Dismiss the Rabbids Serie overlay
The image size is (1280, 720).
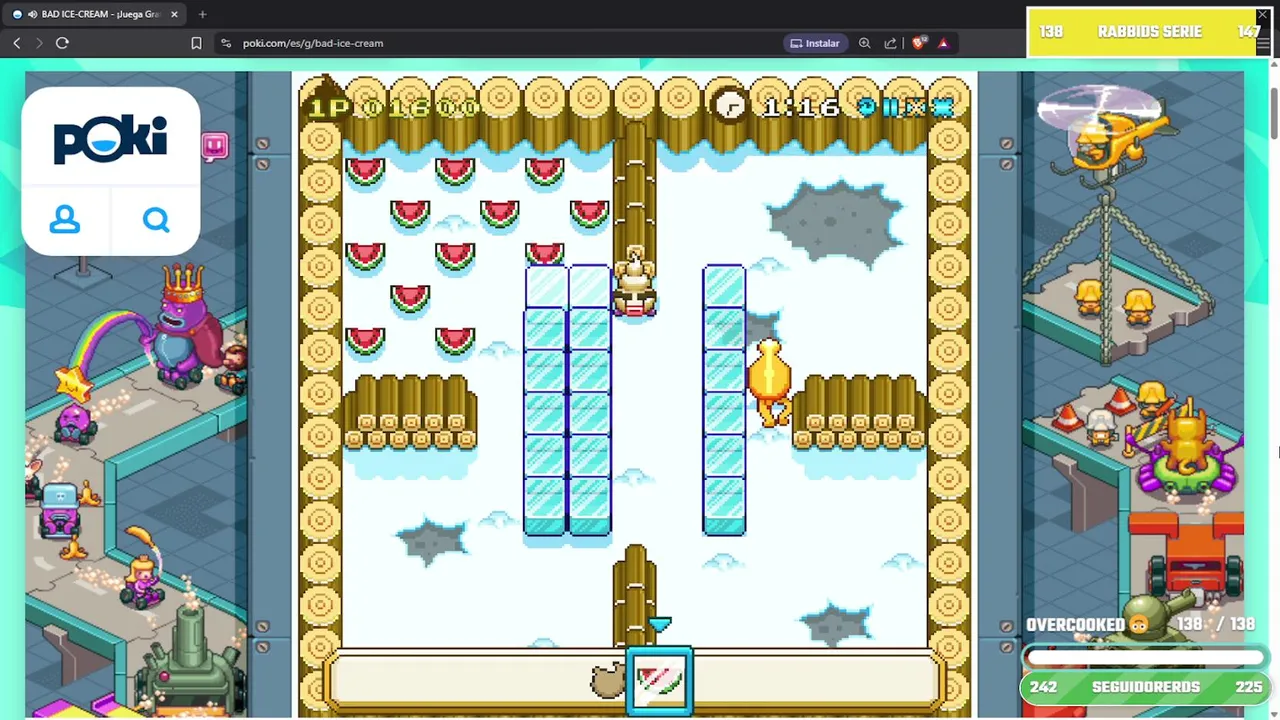pos(1263,17)
